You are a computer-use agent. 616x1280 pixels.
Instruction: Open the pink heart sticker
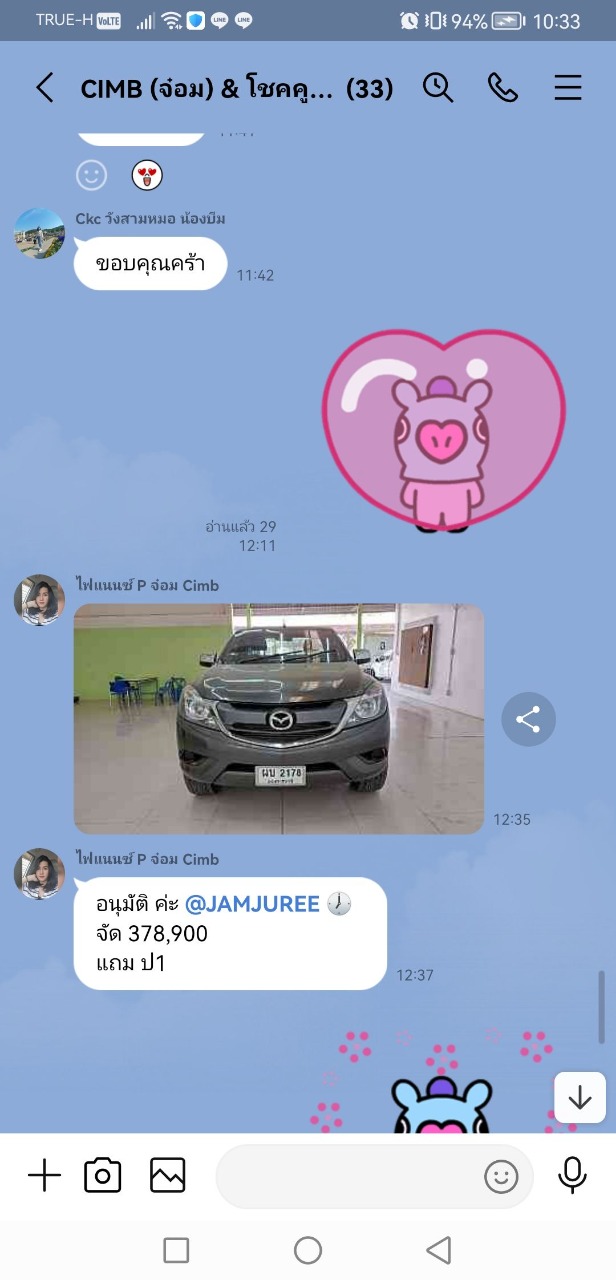(444, 431)
